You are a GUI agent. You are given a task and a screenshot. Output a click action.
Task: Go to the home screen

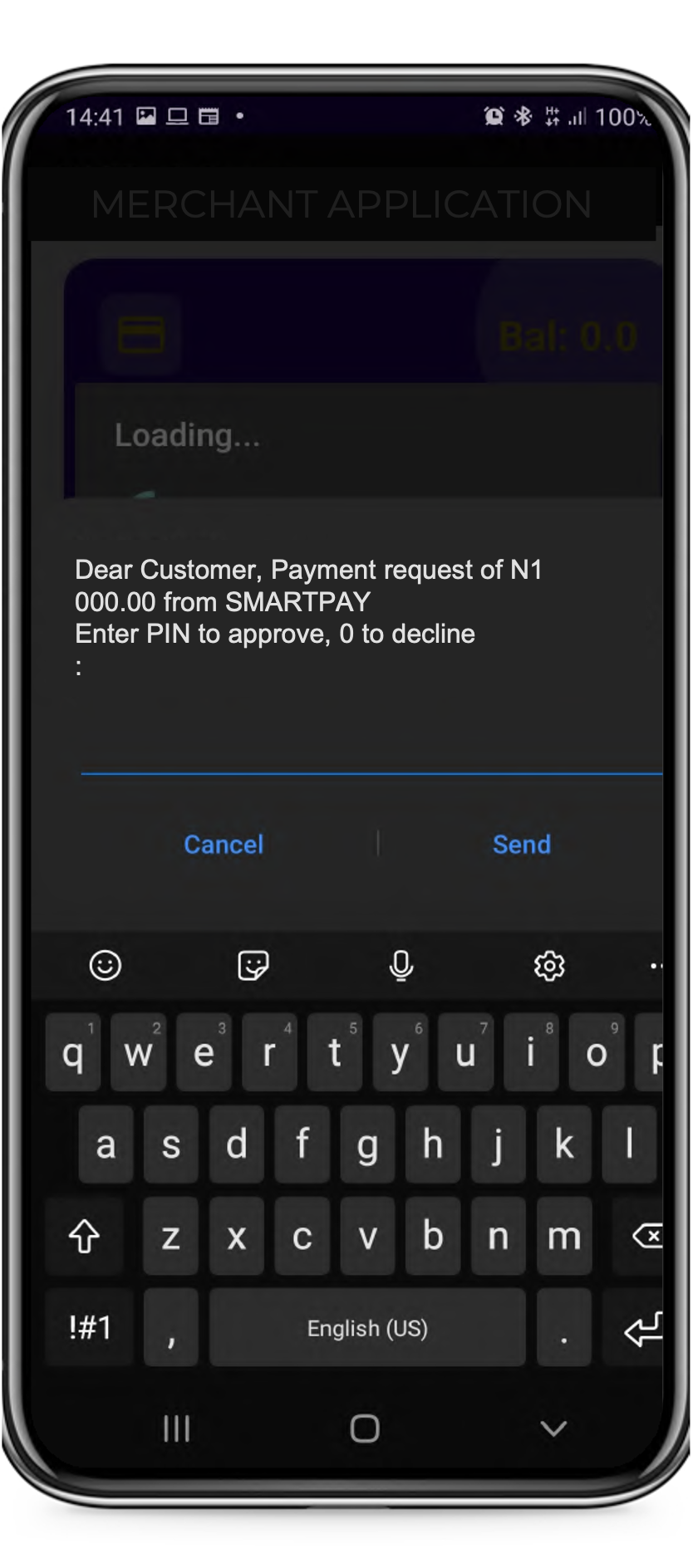(365, 1428)
